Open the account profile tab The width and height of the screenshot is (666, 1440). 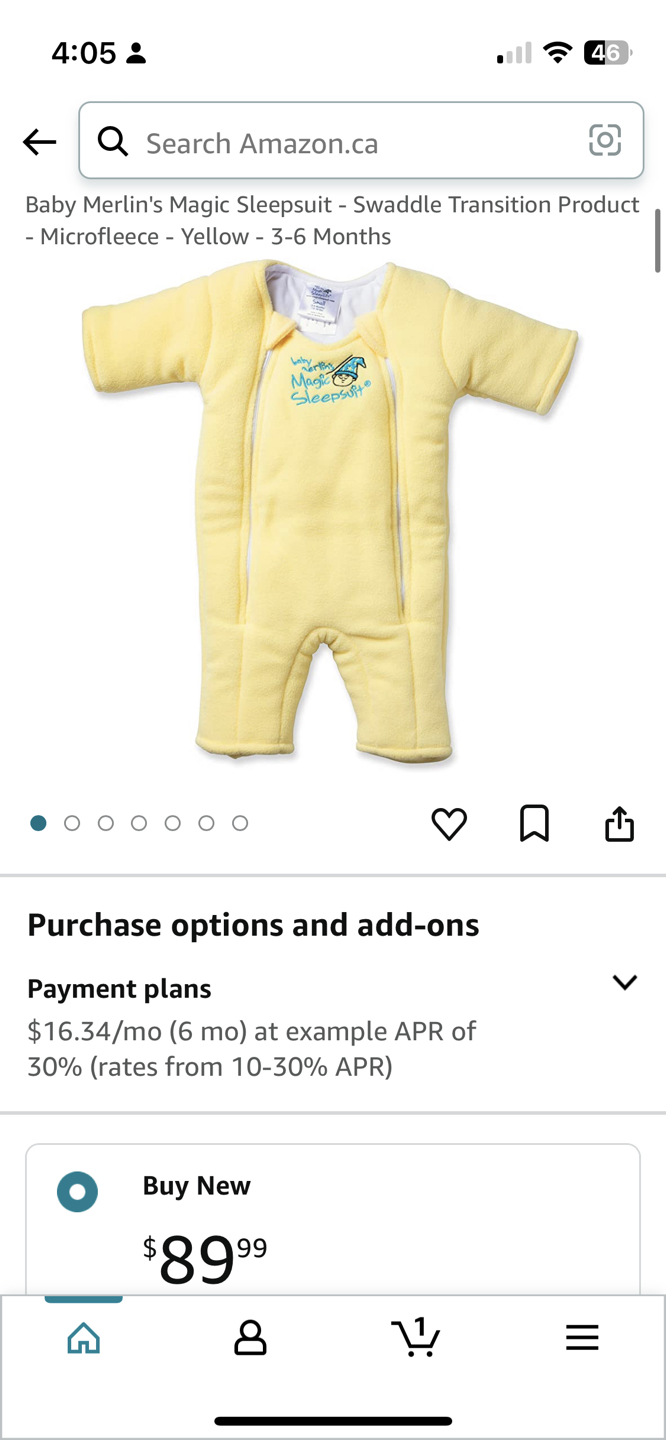point(250,1337)
